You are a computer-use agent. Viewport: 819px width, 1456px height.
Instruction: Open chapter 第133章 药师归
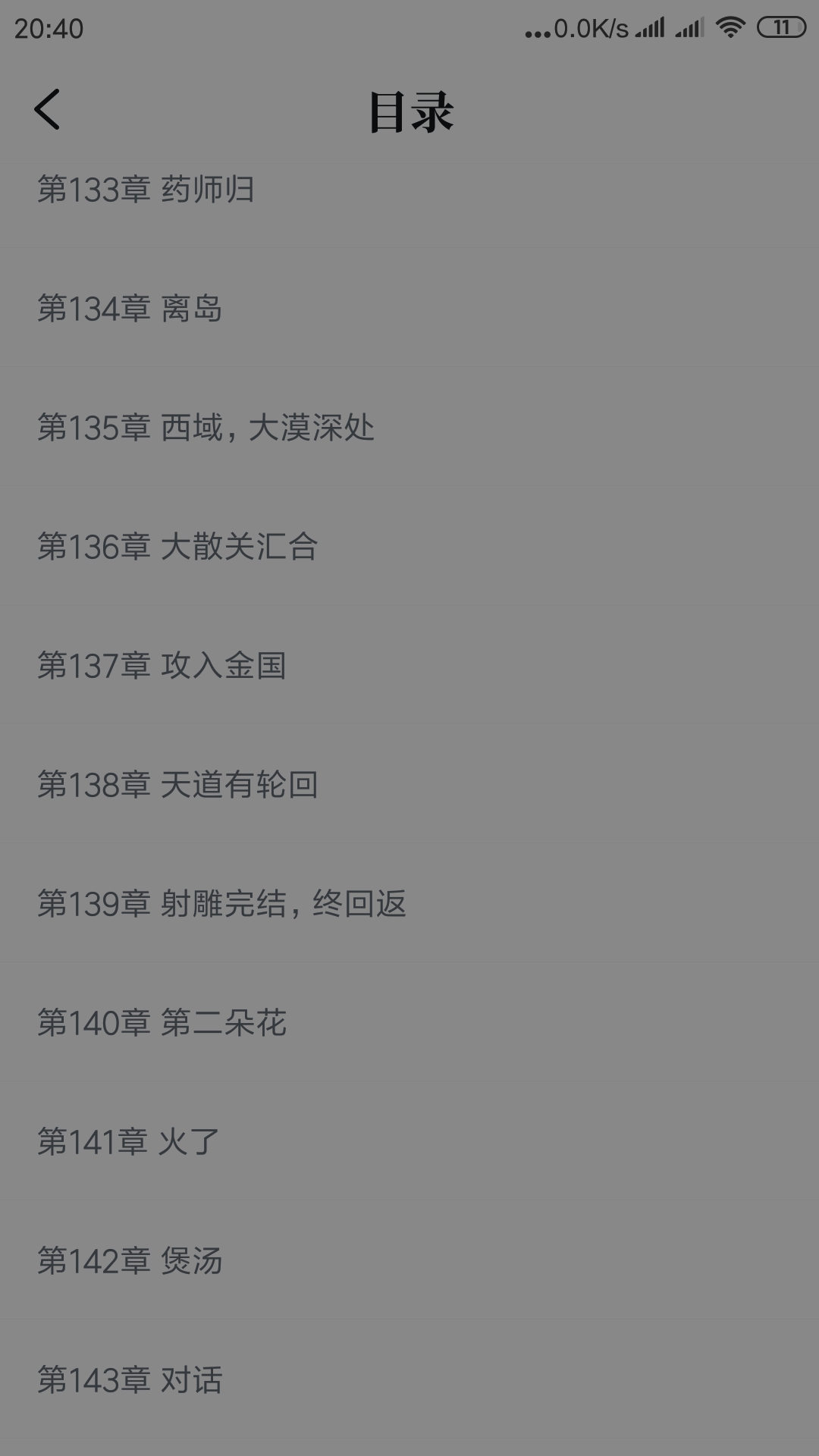point(409,190)
